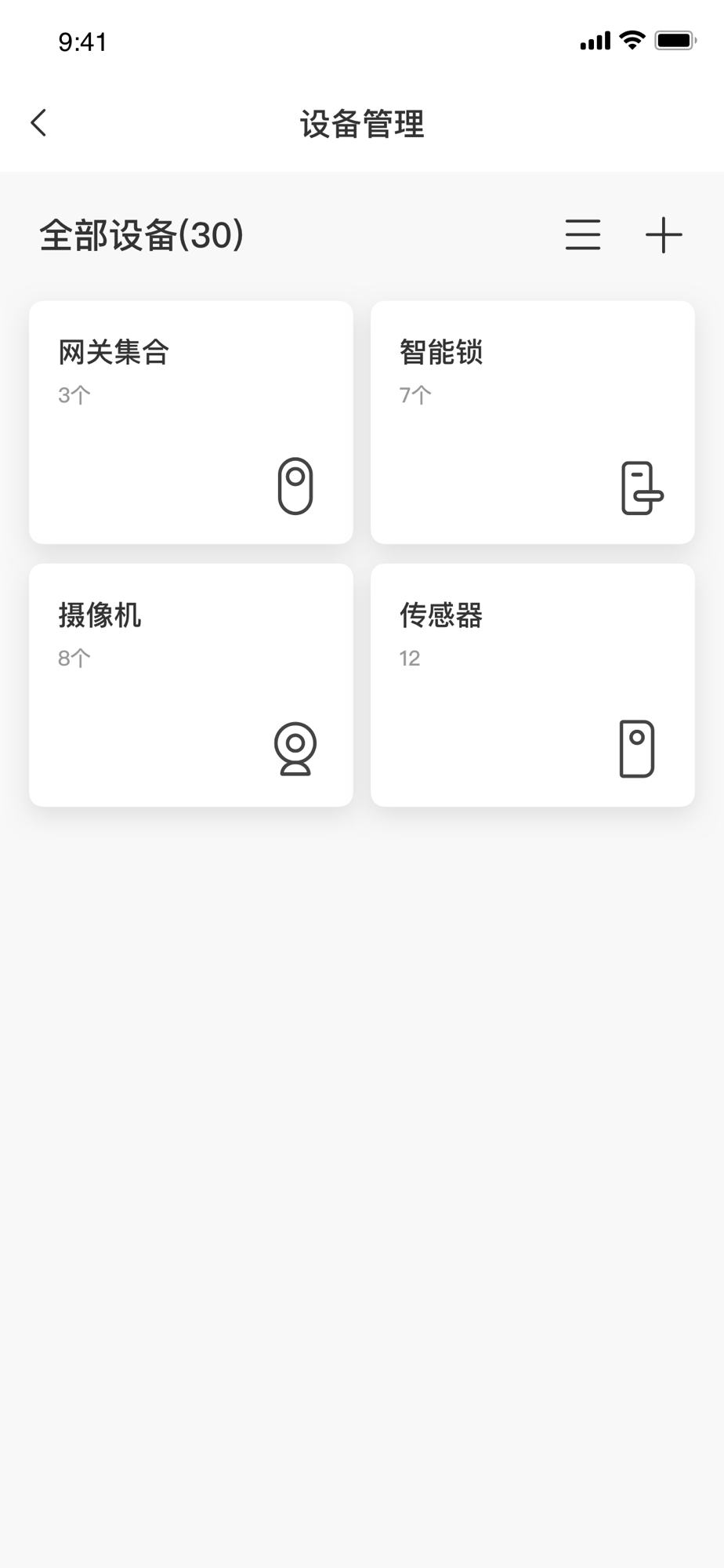
Task: Open the 网关集合 card
Action: click(191, 423)
